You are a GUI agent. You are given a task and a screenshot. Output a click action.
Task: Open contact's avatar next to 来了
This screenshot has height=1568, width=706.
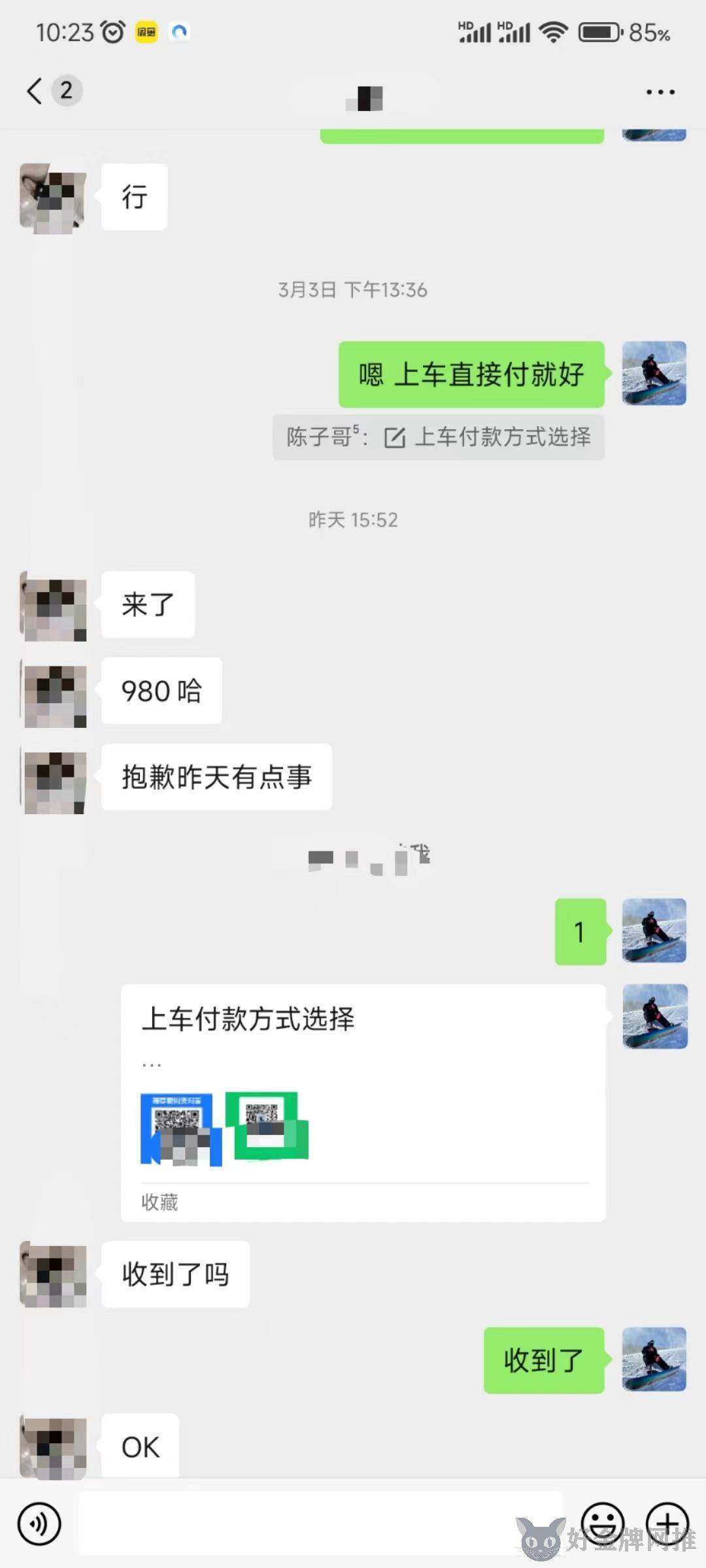(x=54, y=606)
